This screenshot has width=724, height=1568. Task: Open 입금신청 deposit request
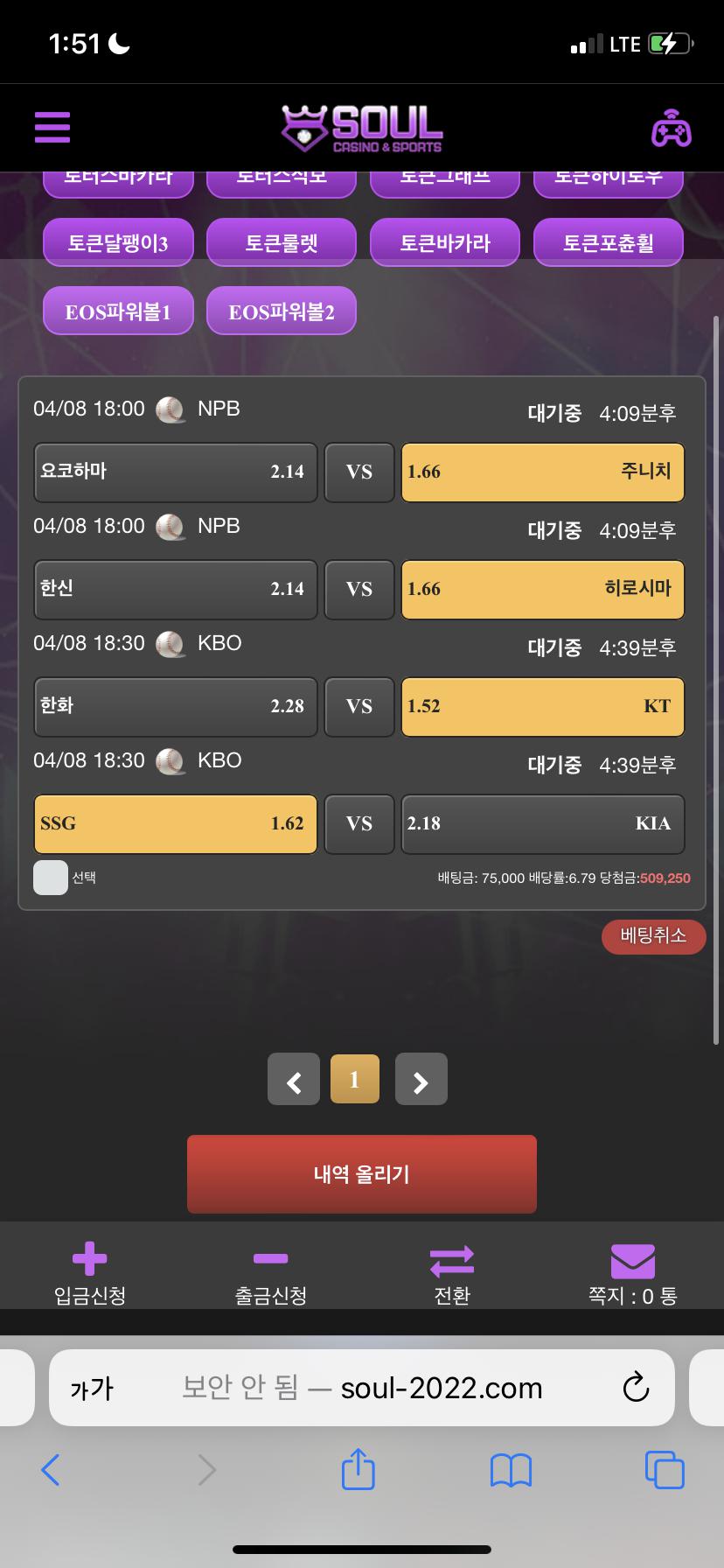90,1274
